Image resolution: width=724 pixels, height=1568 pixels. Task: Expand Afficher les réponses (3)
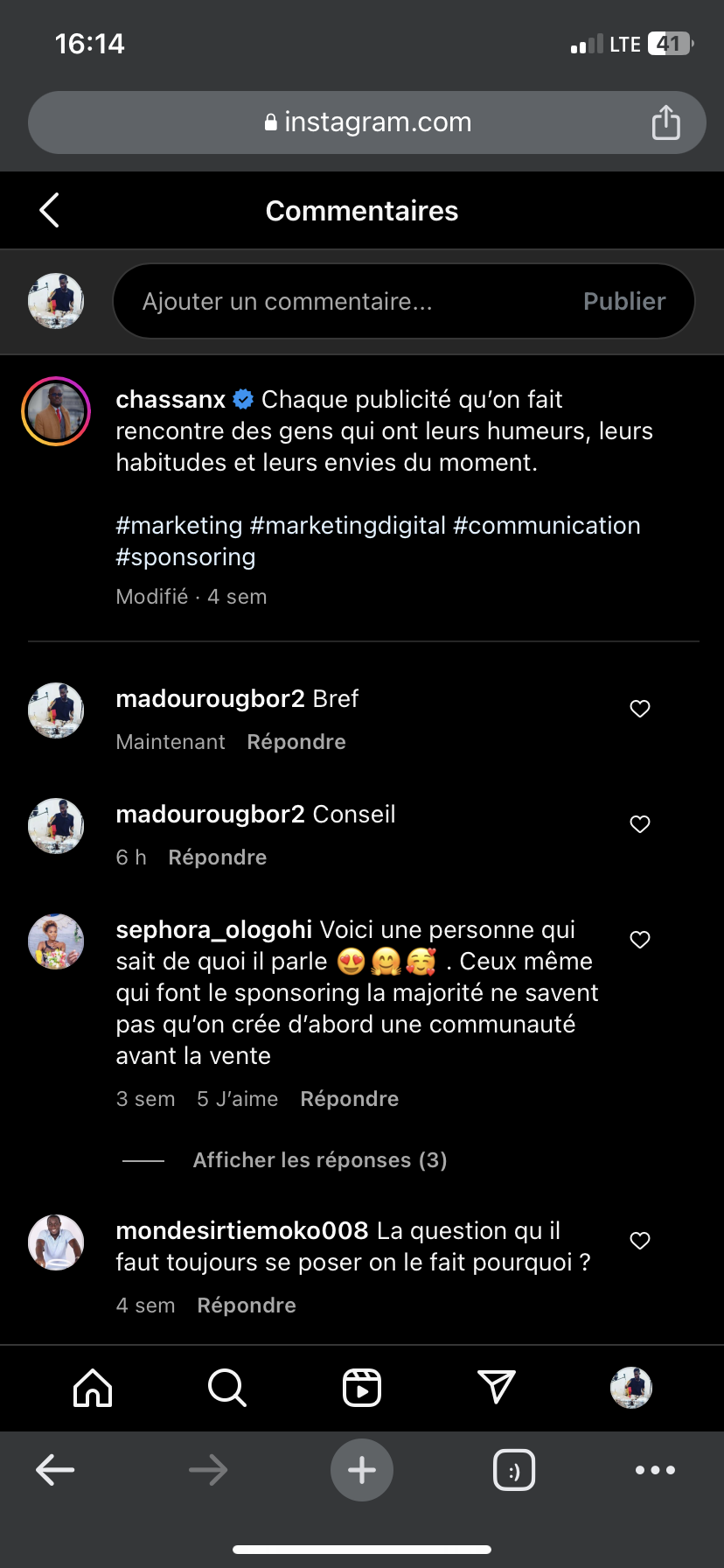pyautogui.click(x=319, y=1160)
